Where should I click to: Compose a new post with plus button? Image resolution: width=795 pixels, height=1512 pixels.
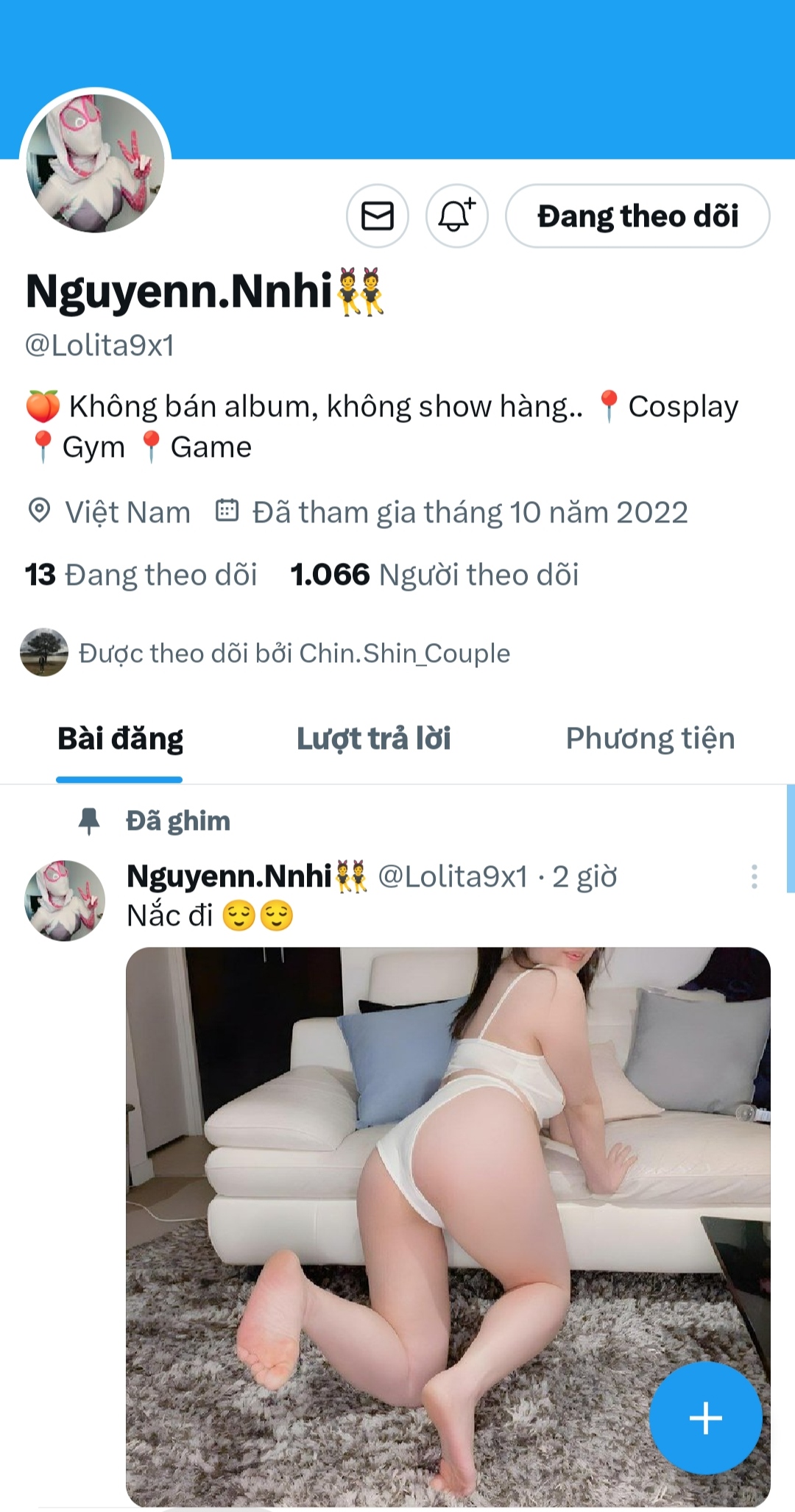[x=705, y=1418]
